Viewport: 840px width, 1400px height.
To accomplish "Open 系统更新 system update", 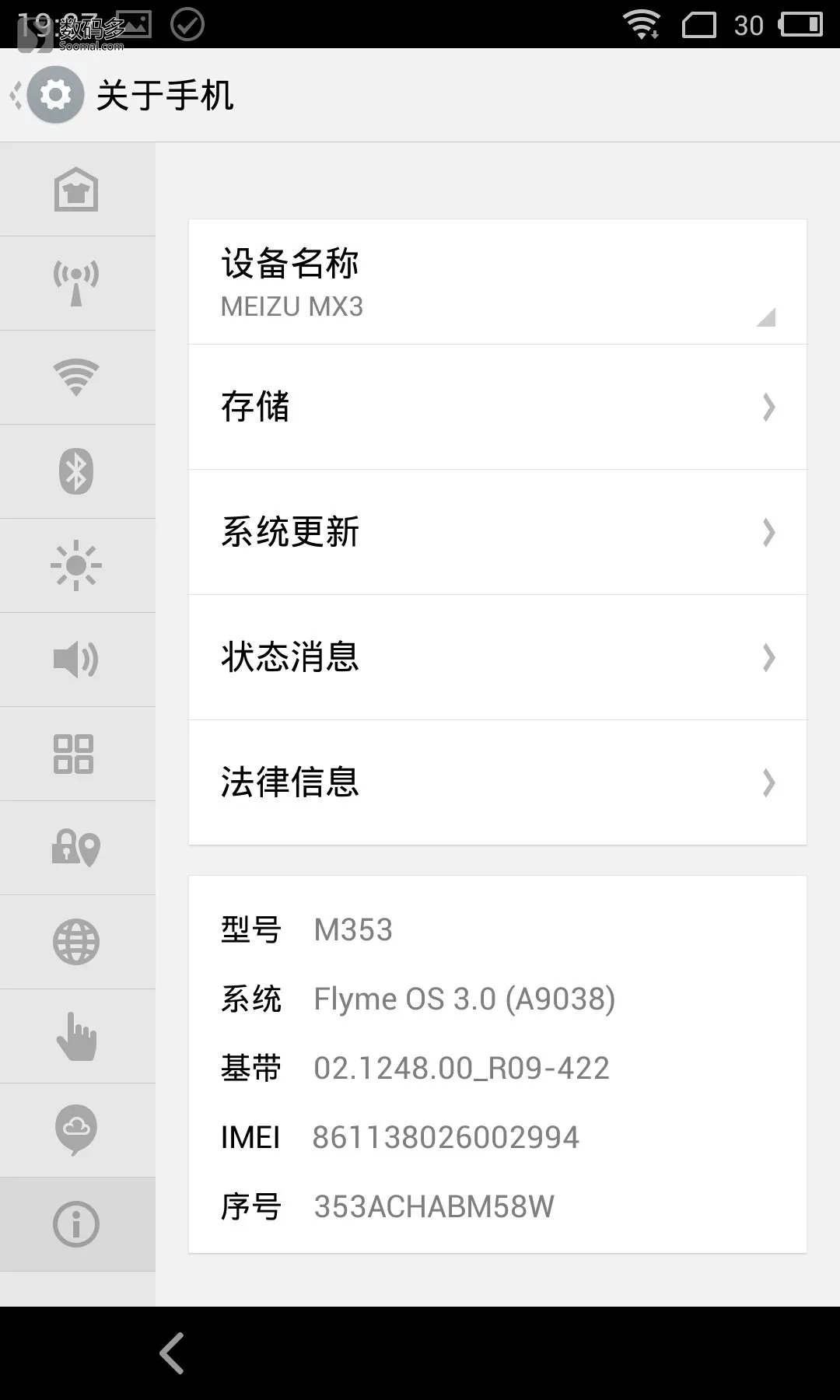I will coord(498,533).
